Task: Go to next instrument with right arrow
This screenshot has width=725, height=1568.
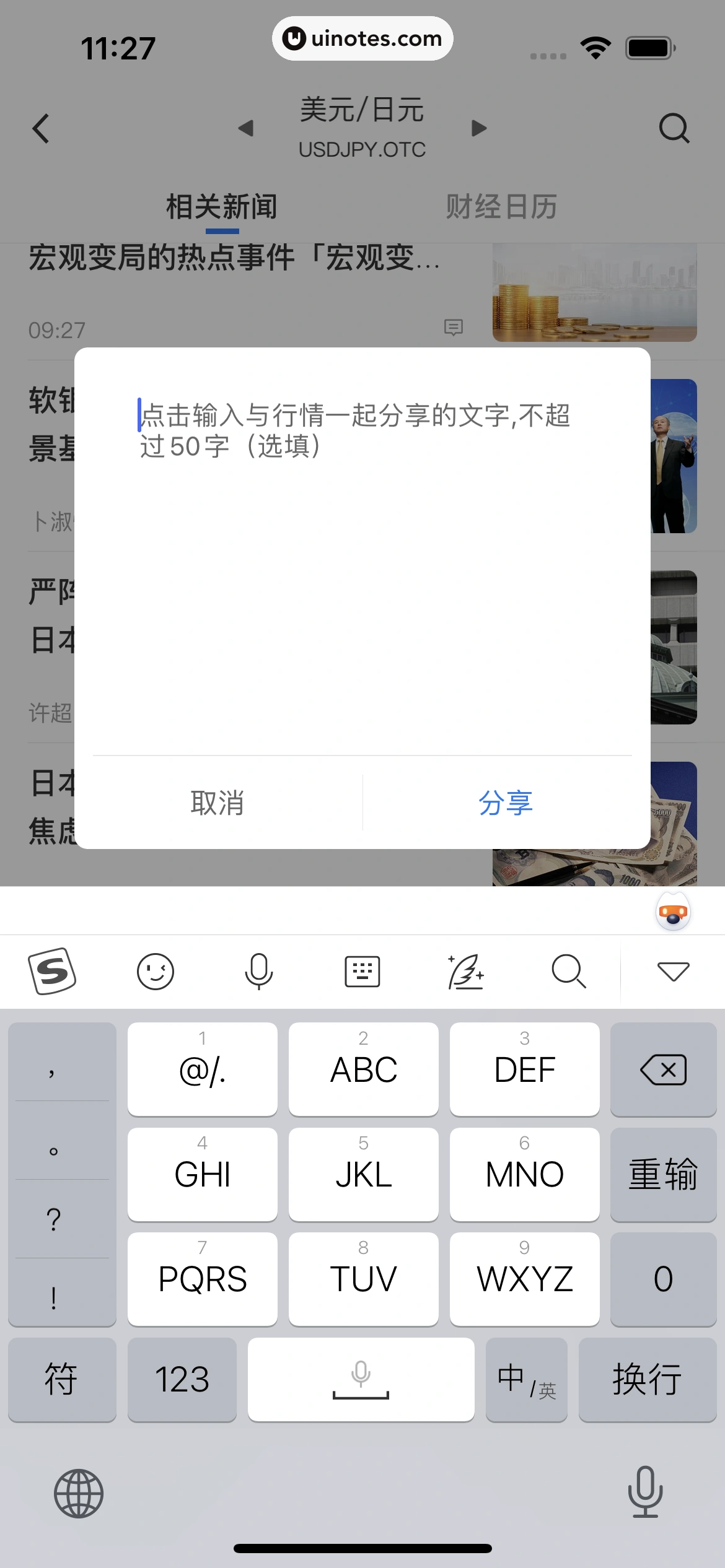Action: pyautogui.click(x=478, y=128)
